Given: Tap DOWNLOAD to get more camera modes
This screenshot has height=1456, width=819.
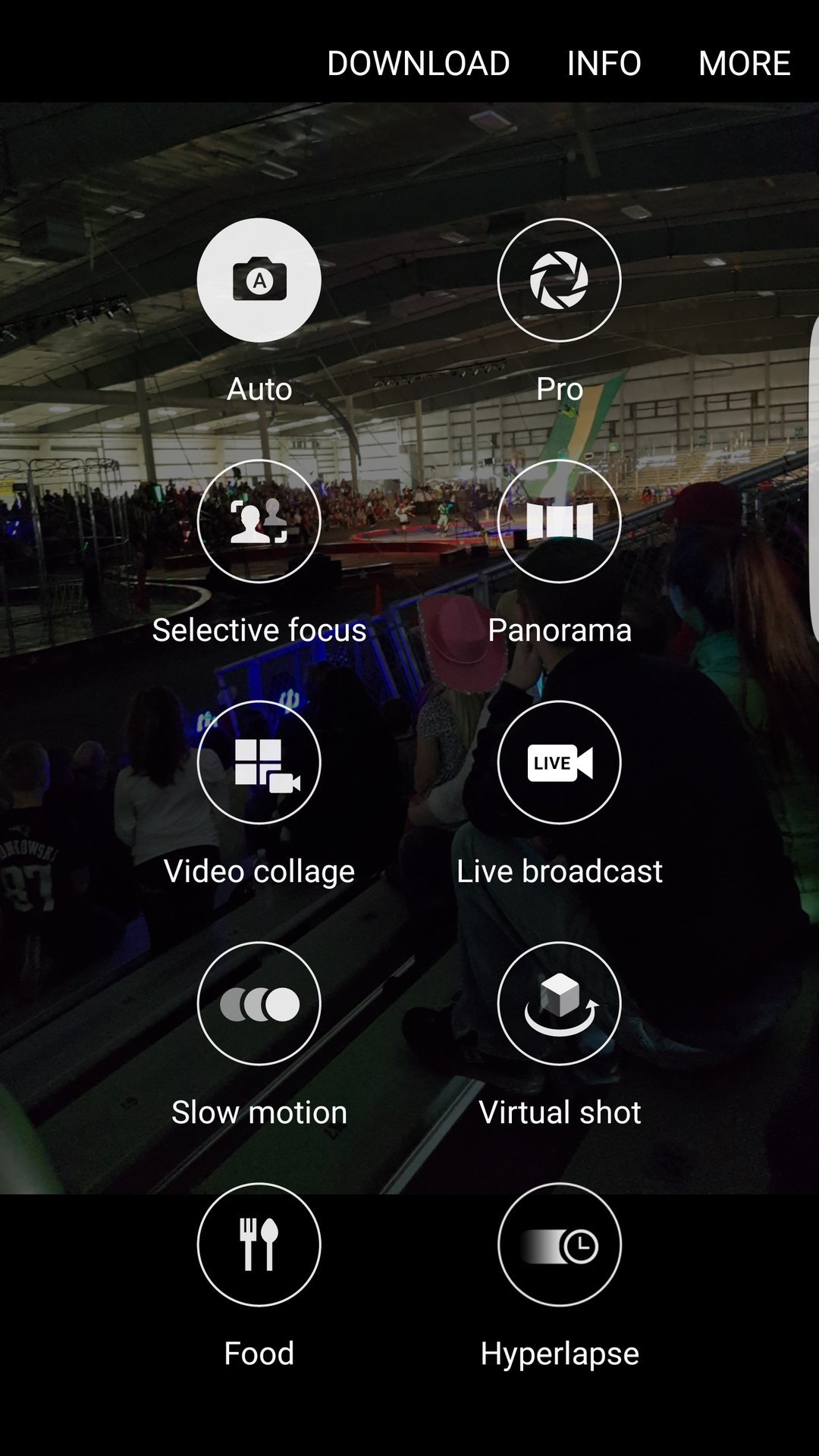Looking at the screenshot, I should [x=418, y=63].
